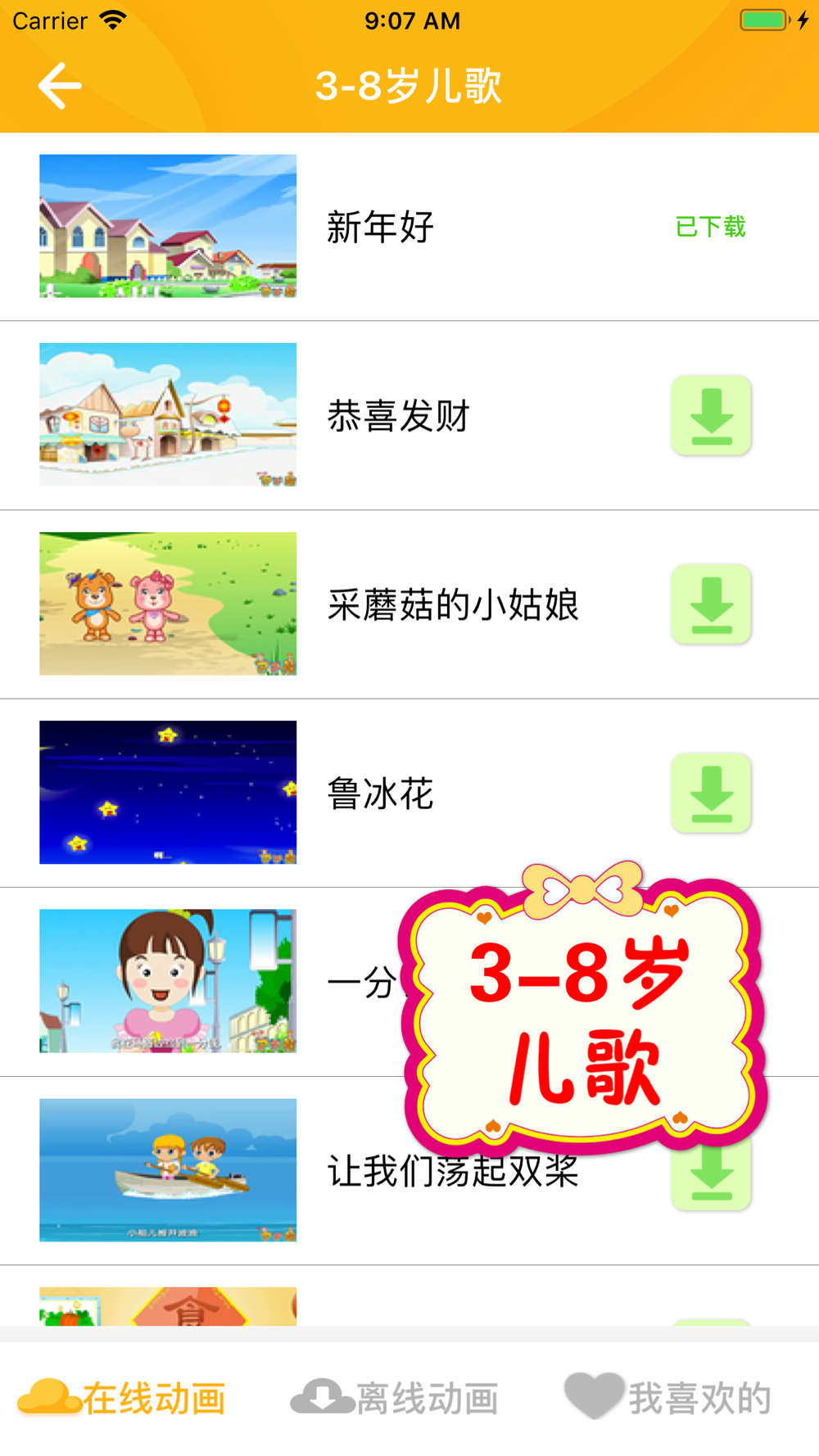Open the song 恭喜发财
Screen dimensions: 819x1456
pyautogui.click(x=398, y=416)
